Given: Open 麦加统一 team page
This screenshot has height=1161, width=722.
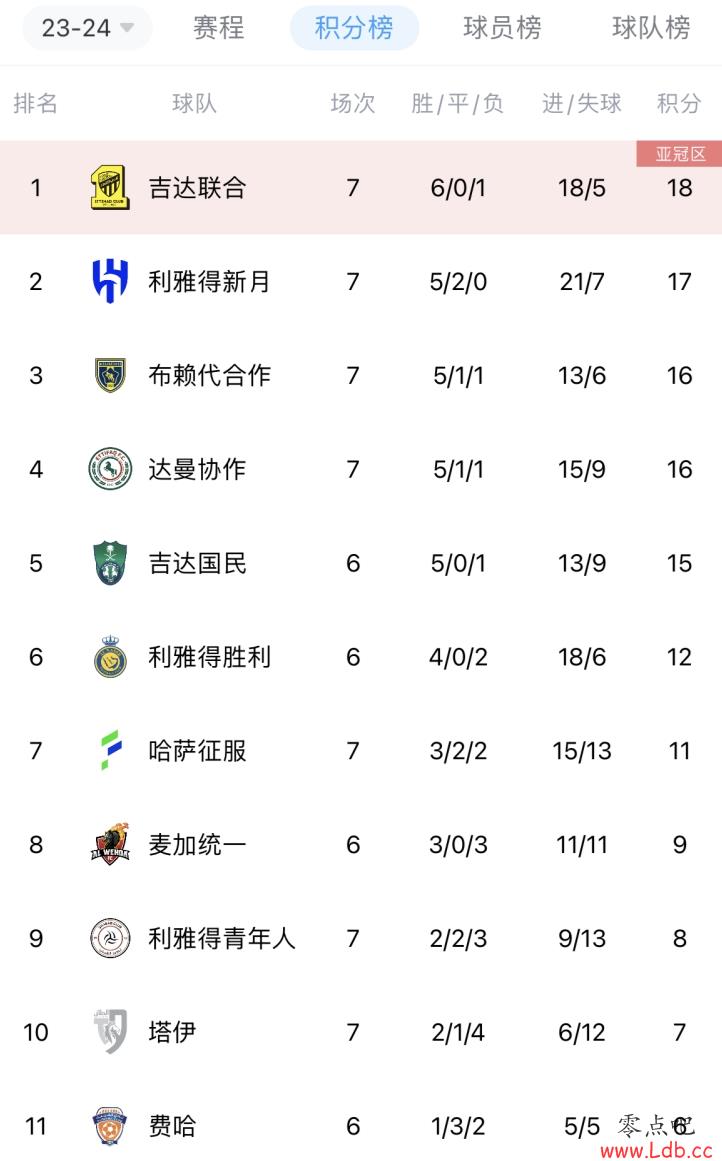Looking at the screenshot, I should [x=197, y=845].
